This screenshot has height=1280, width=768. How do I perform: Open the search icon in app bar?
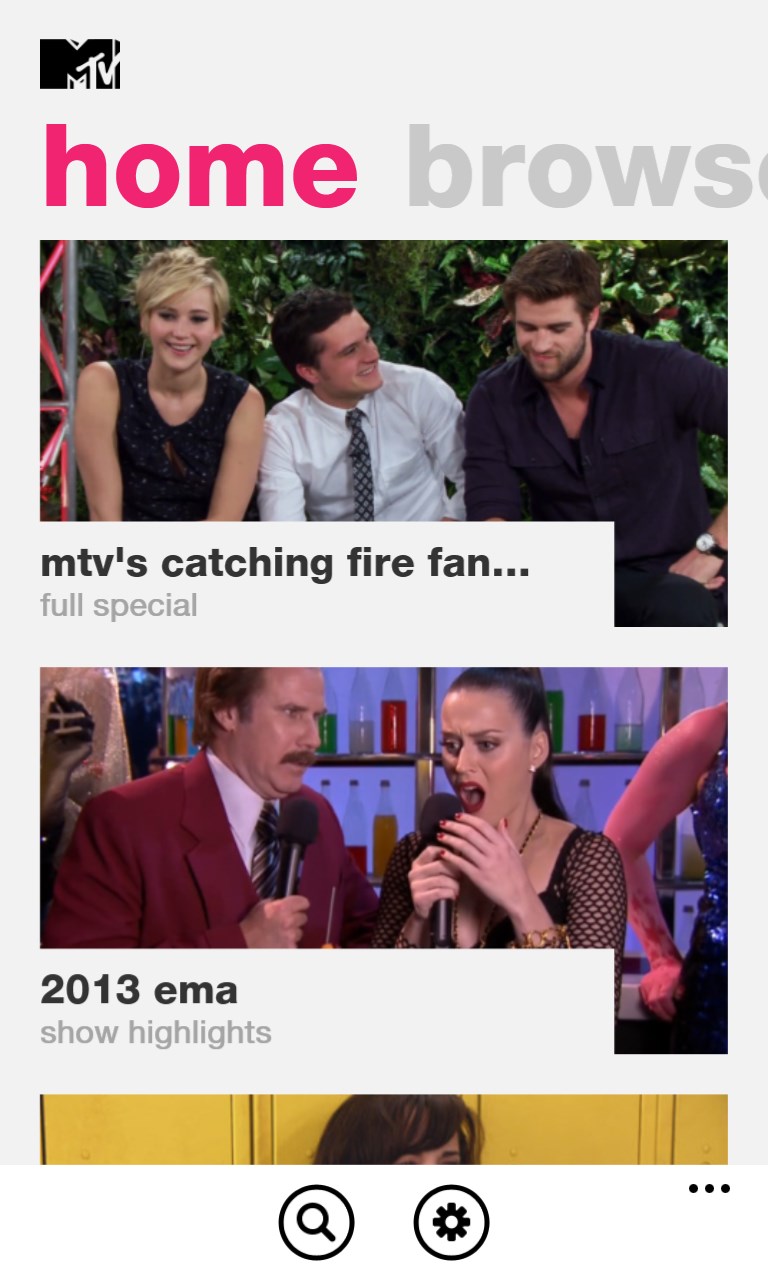point(316,1221)
